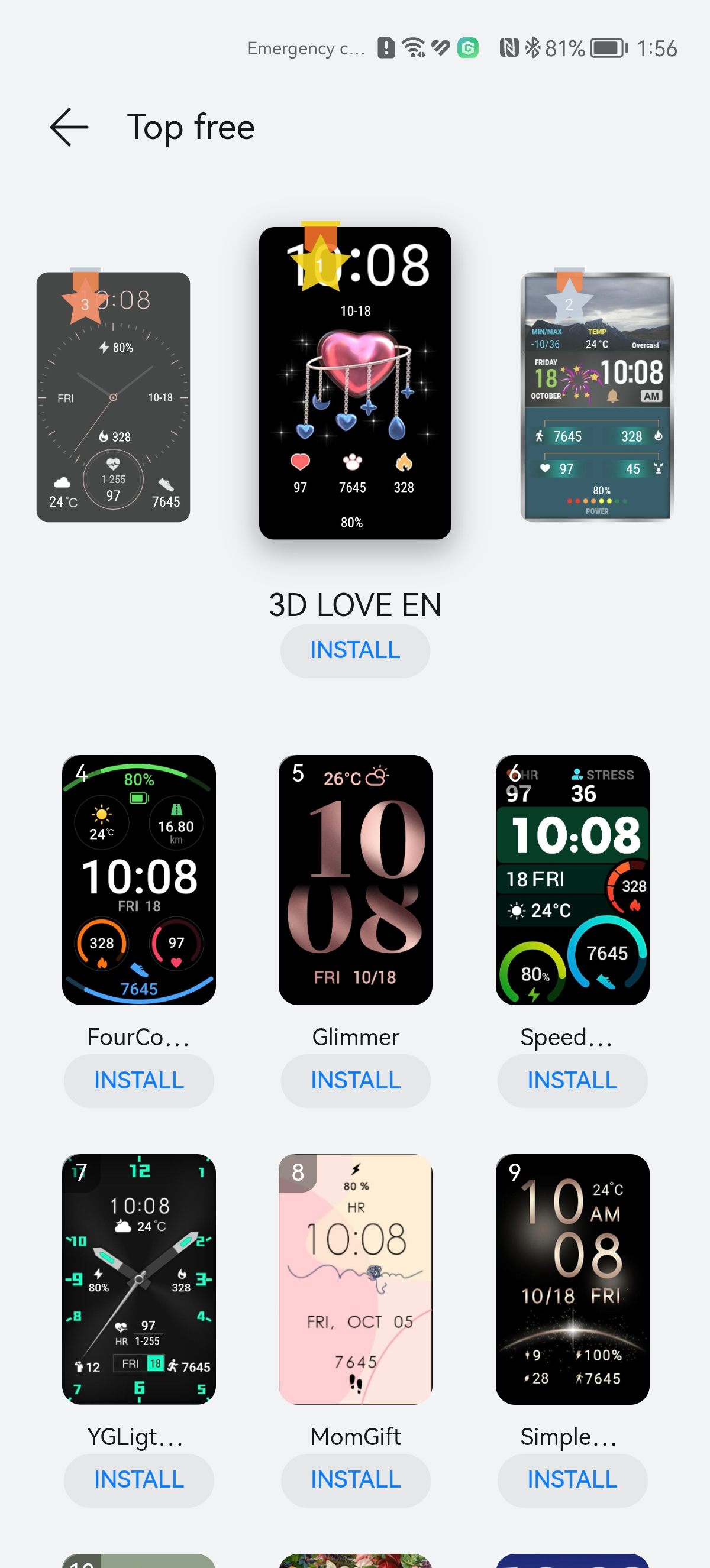Install the 3D LOVE EN watch face

355,650
